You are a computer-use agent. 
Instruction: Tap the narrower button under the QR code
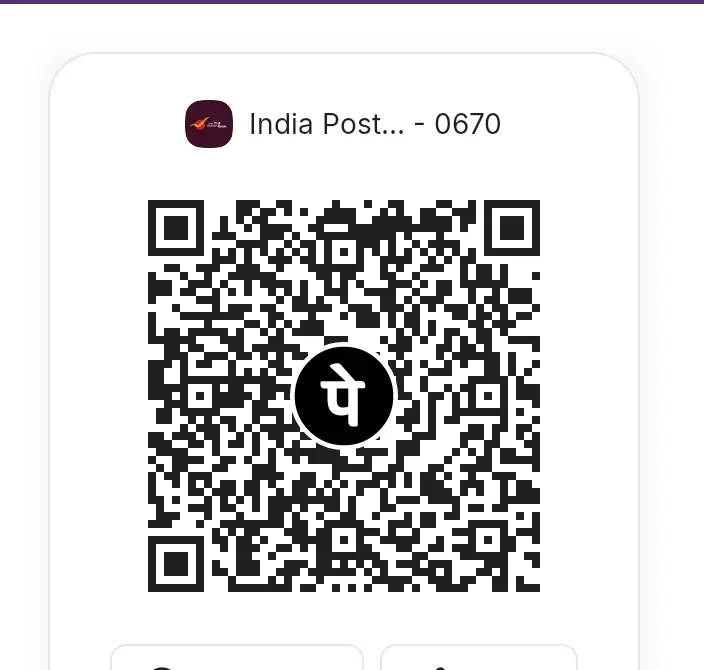[x=479, y=659]
